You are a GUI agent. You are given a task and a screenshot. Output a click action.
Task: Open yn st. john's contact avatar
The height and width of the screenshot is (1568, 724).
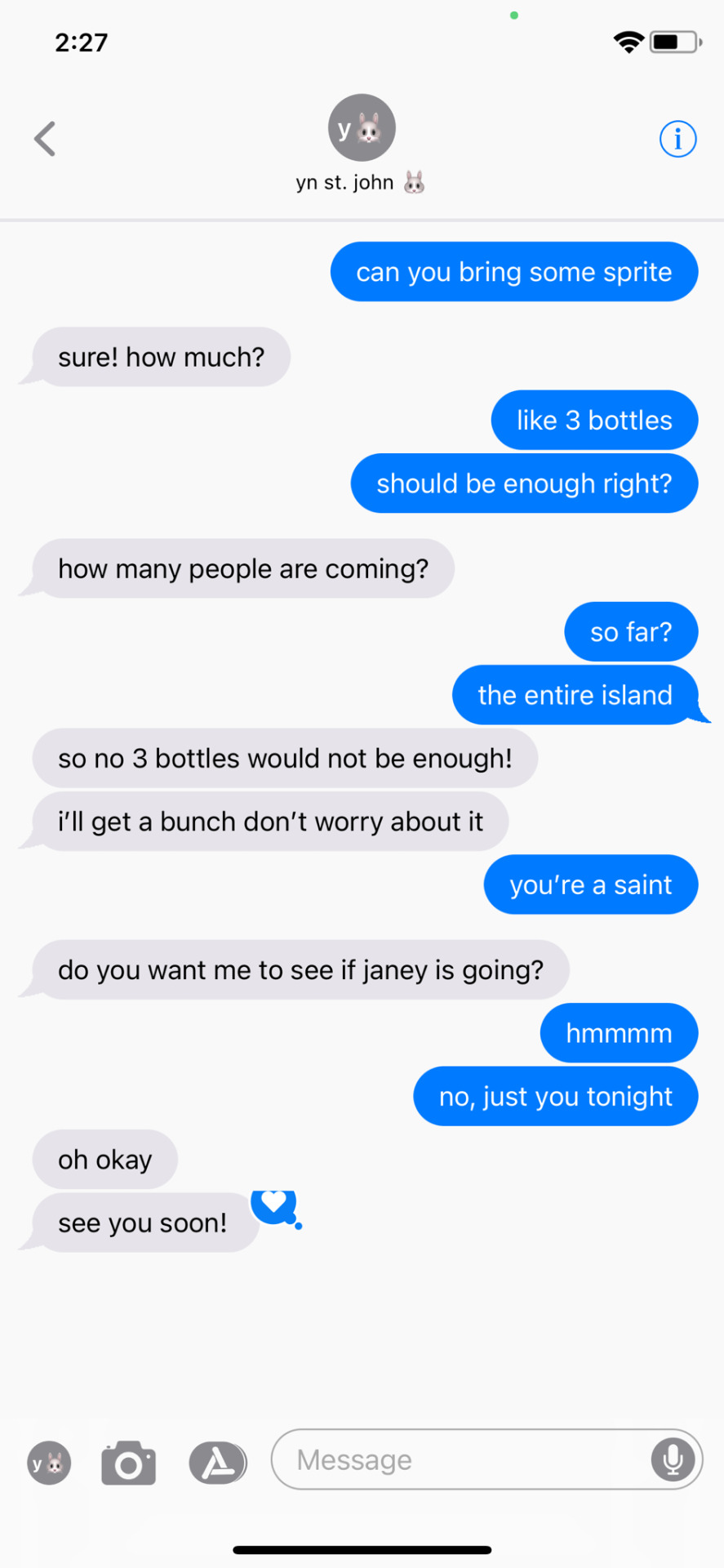(x=362, y=128)
